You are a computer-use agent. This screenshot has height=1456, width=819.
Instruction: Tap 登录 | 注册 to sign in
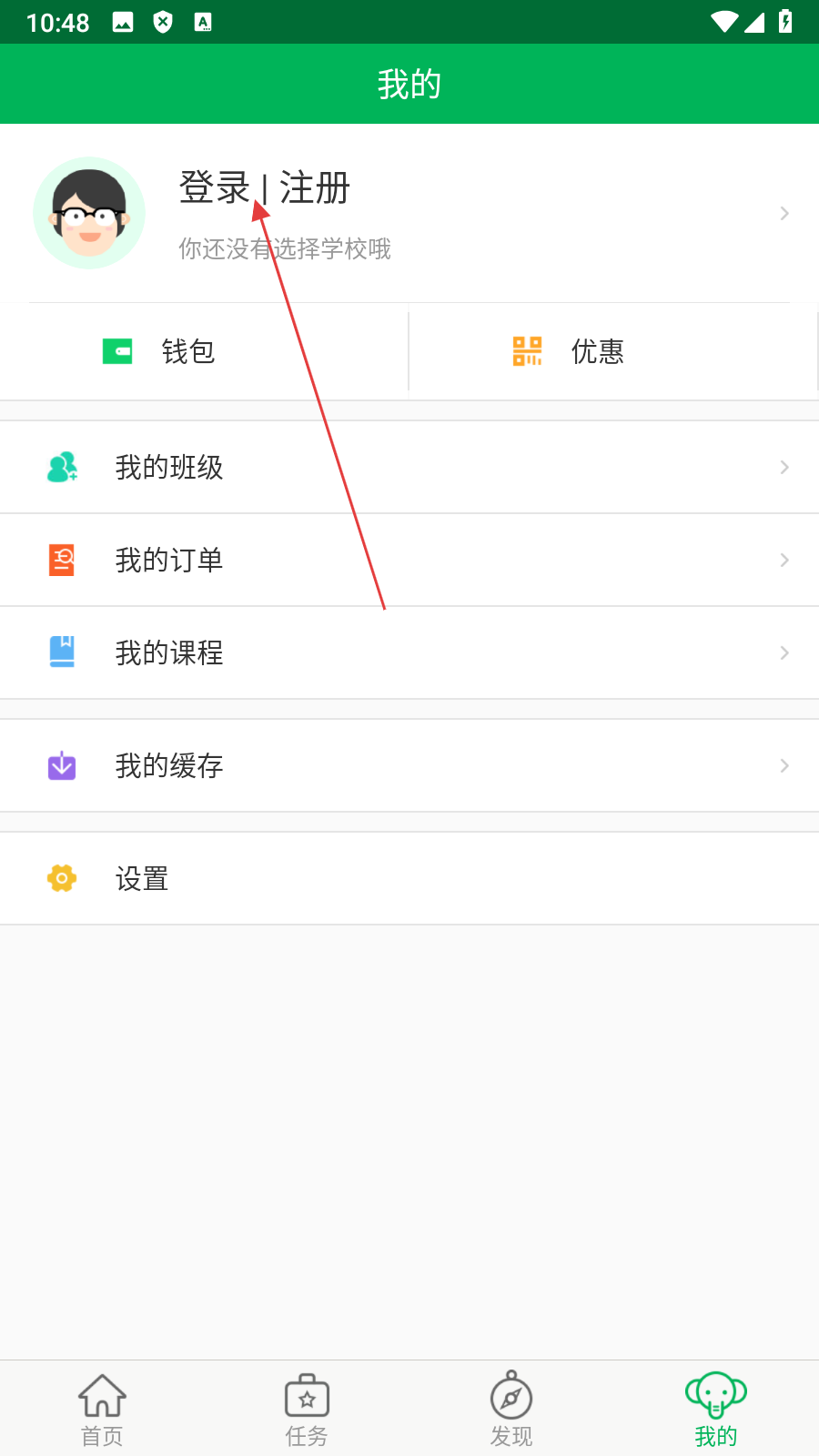click(265, 188)
